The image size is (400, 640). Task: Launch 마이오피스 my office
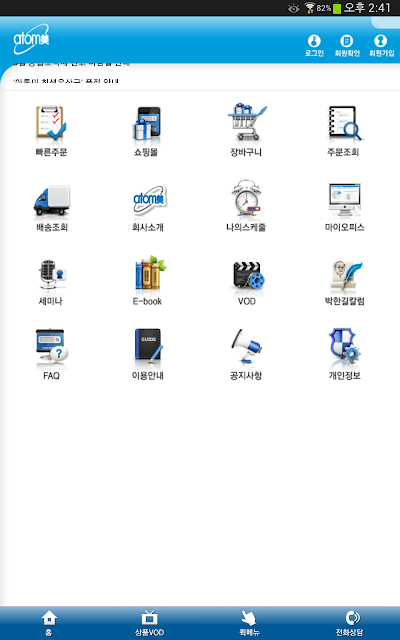(x=344, y=207)
